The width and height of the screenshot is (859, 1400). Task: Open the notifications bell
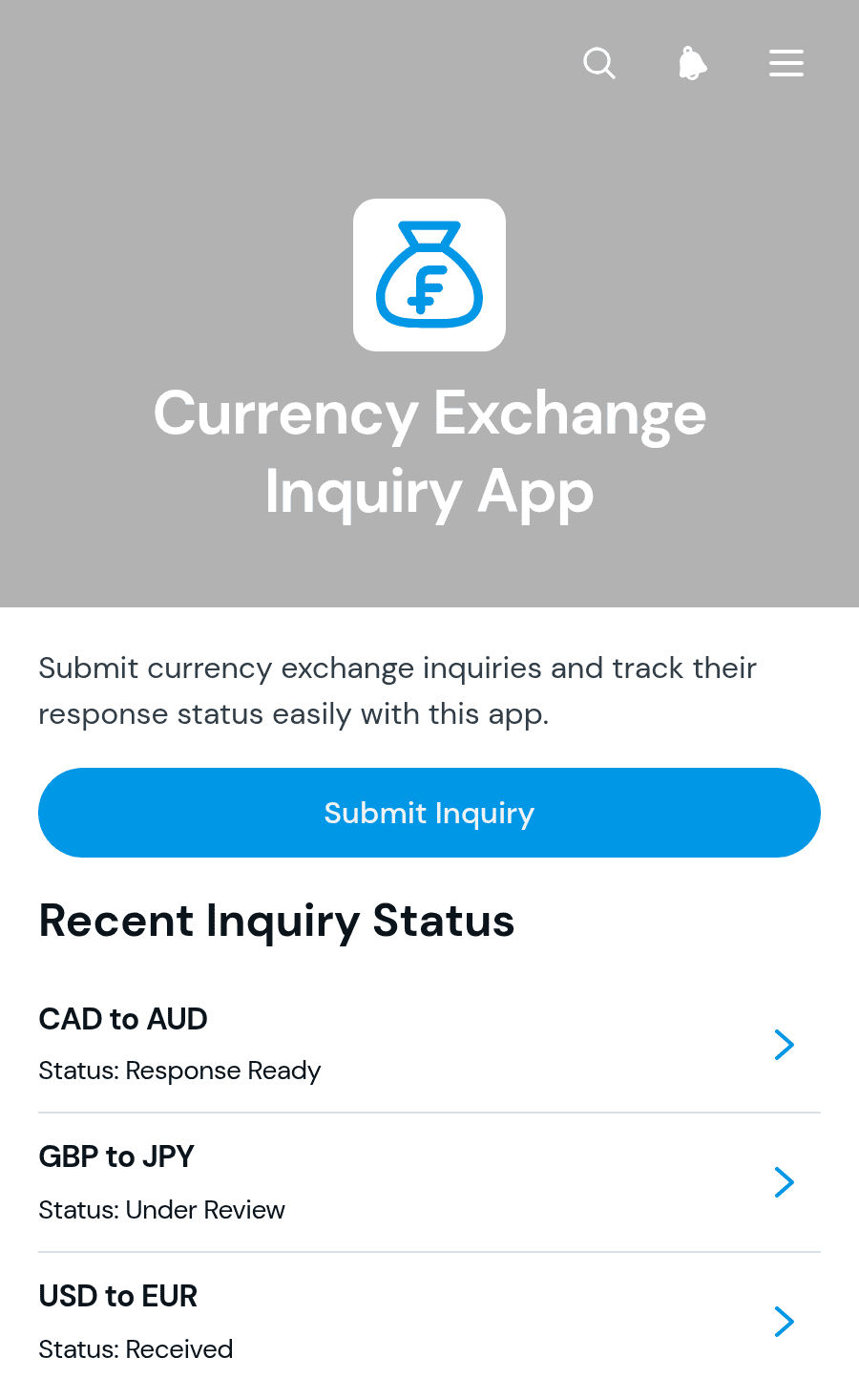point(693,63)
